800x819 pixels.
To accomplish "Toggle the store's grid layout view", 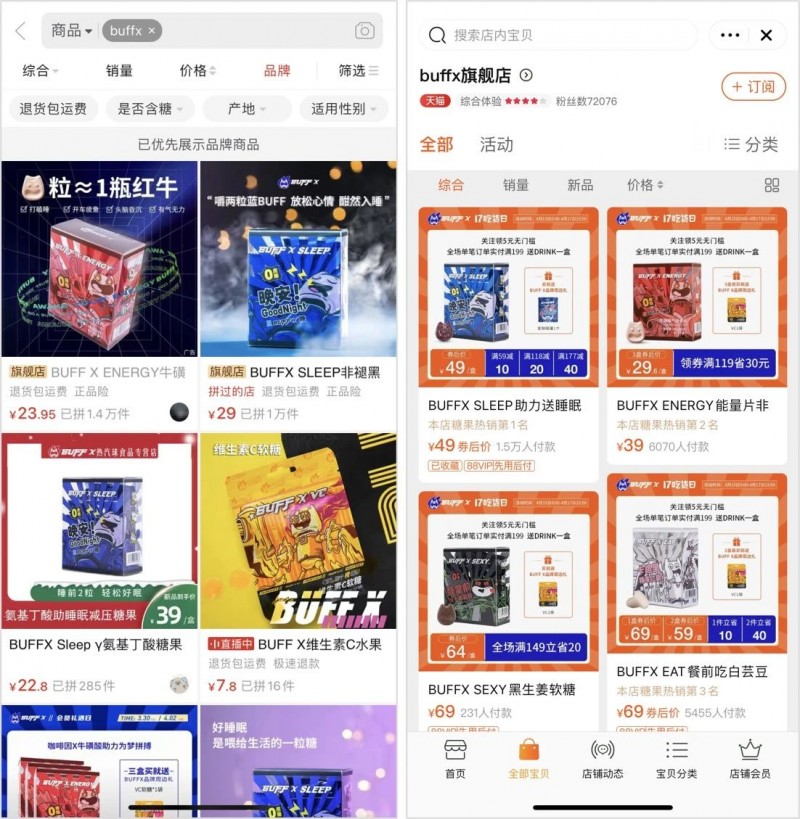I will tap(771, 185).
